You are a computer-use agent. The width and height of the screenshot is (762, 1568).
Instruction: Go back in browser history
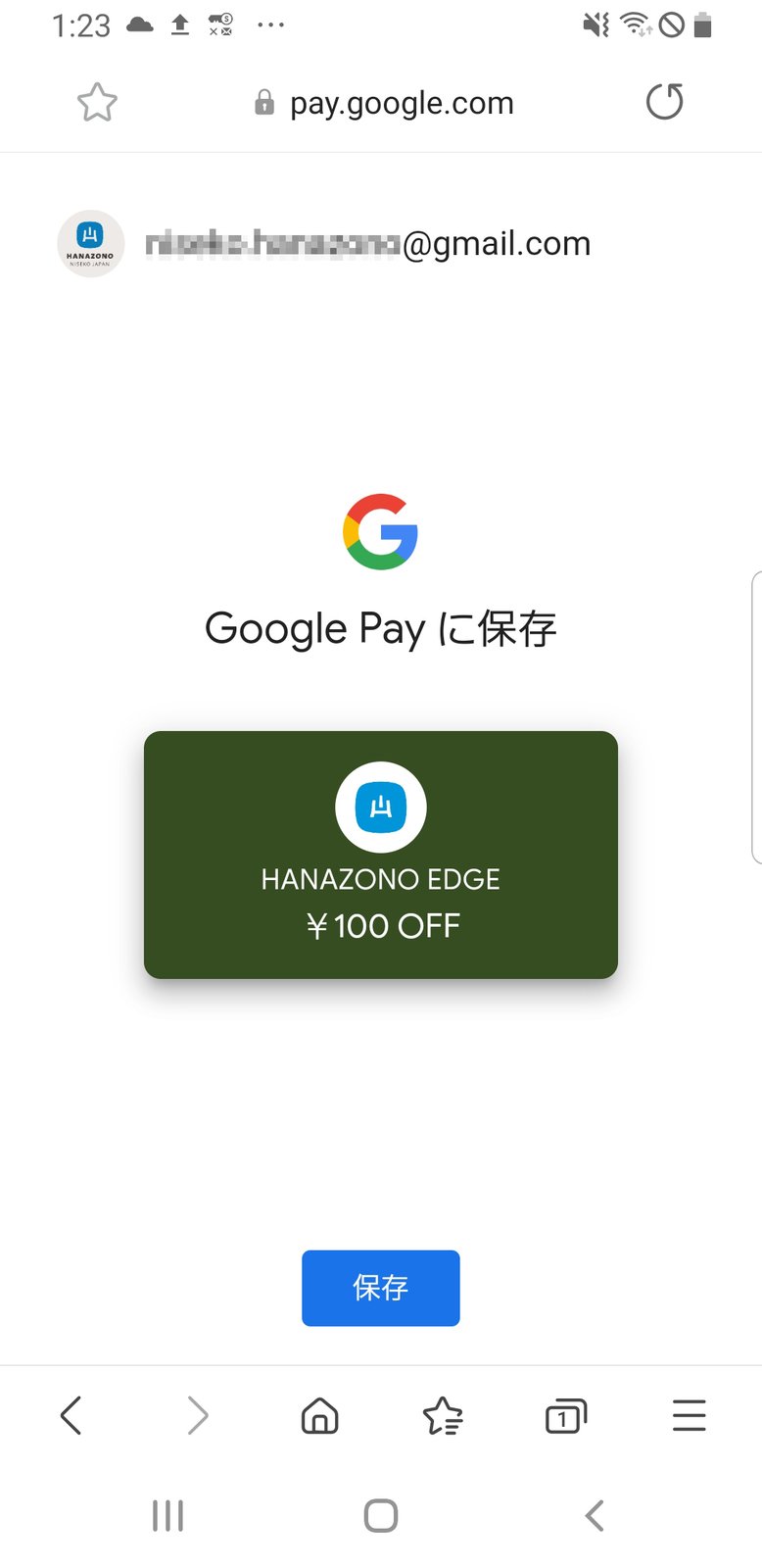tap(71, 1416)
